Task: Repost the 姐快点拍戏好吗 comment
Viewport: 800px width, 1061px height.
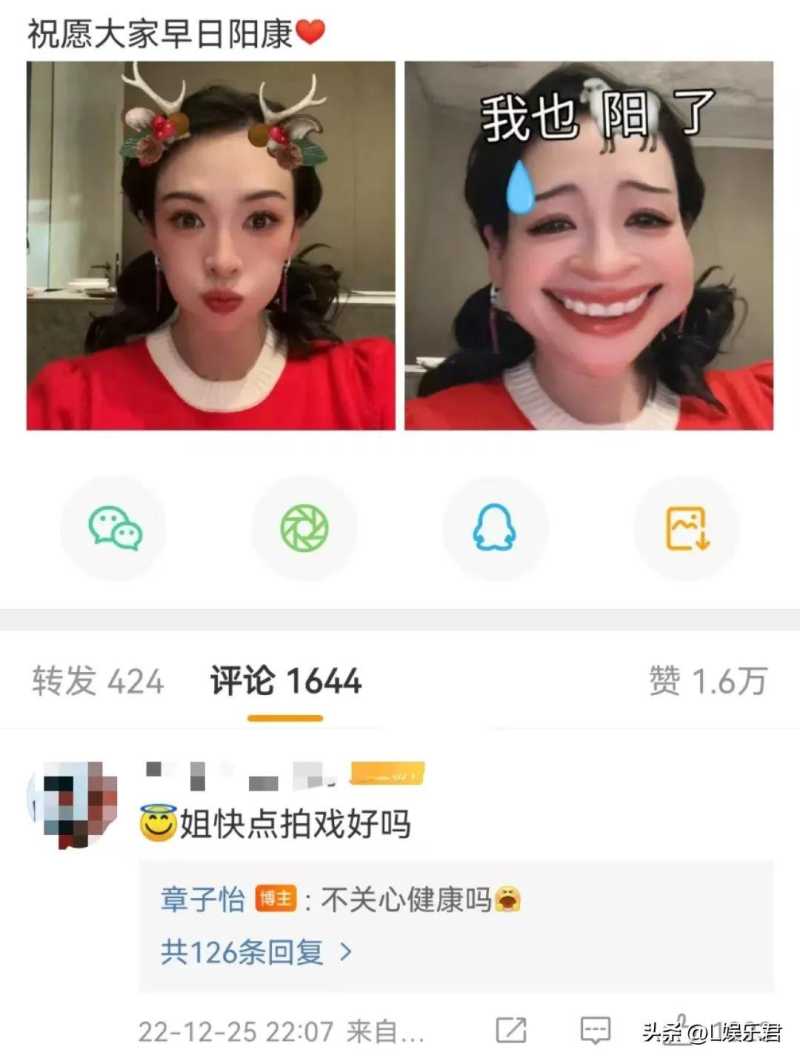Action: [511, 1030]
